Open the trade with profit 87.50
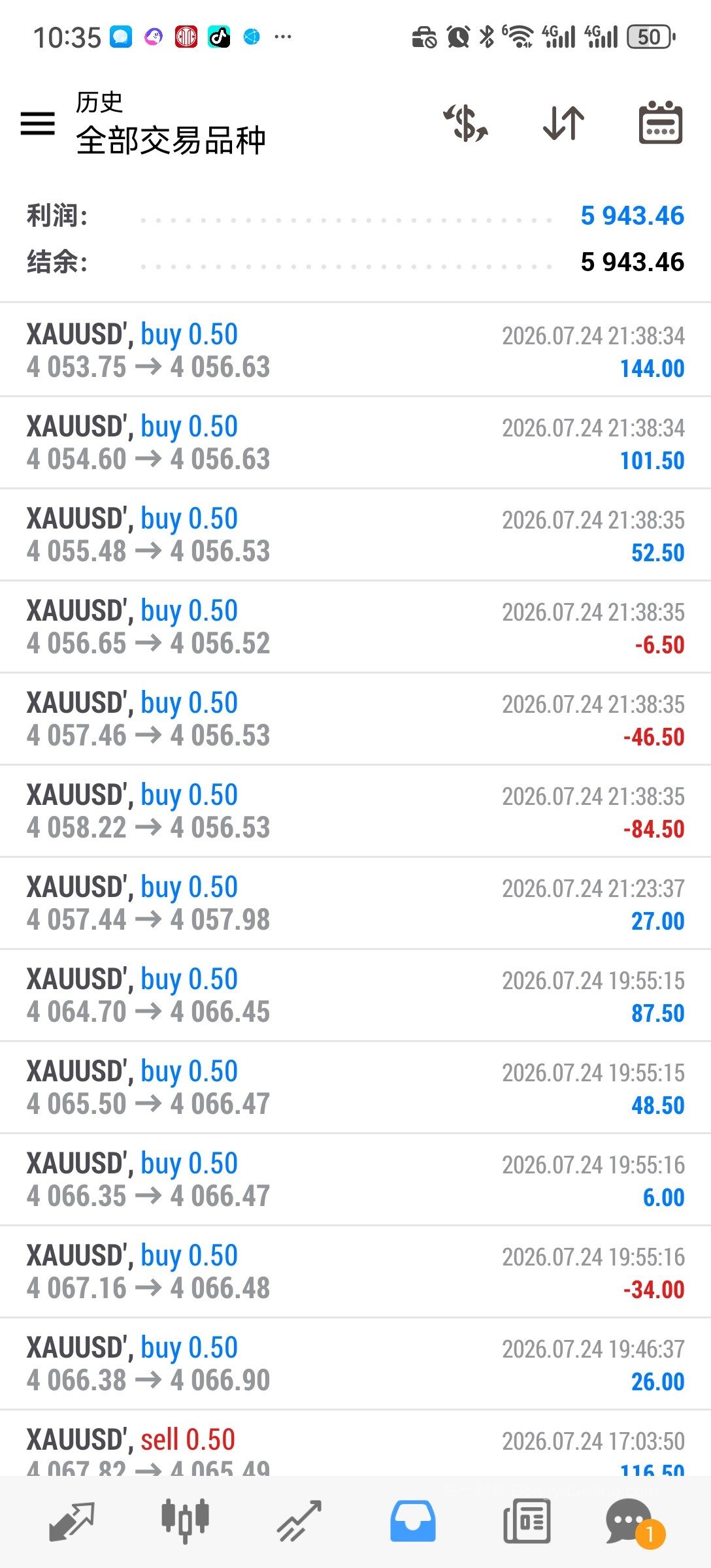This screenshot has width=711, height=1568. pos(355,995)
